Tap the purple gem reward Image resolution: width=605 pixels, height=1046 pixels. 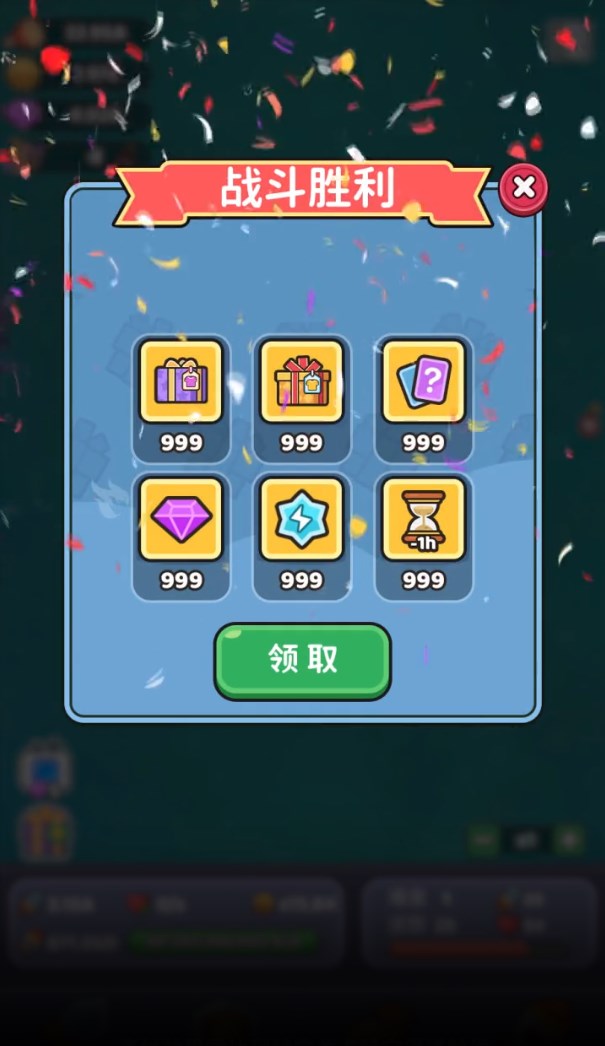(181, 520)
